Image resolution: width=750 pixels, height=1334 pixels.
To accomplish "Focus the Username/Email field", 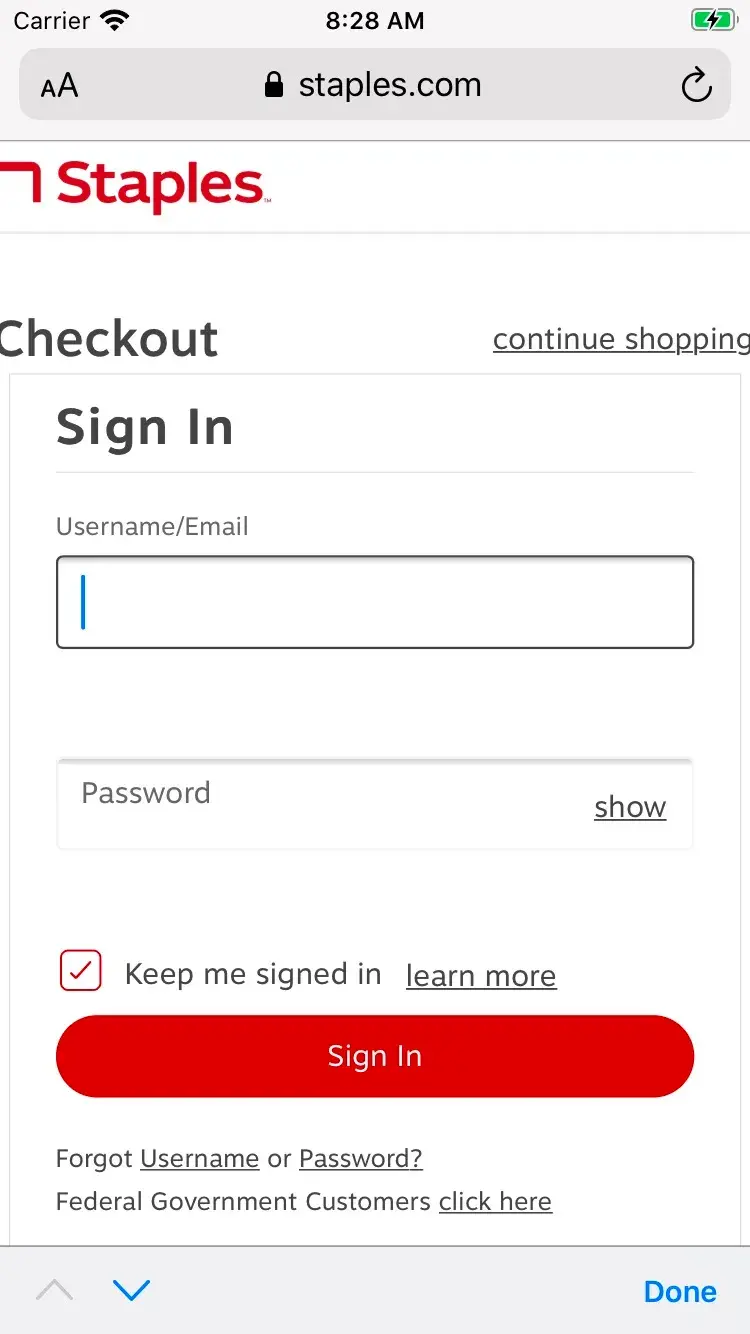I will tap(375, 602).
